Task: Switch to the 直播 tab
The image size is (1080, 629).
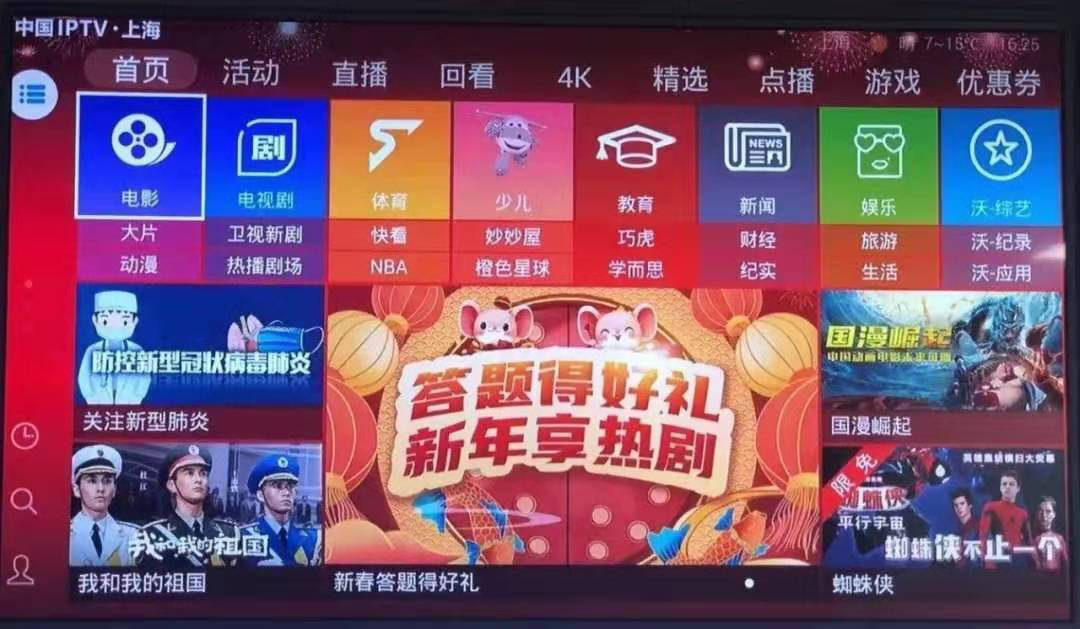Action: pos(359,76)
